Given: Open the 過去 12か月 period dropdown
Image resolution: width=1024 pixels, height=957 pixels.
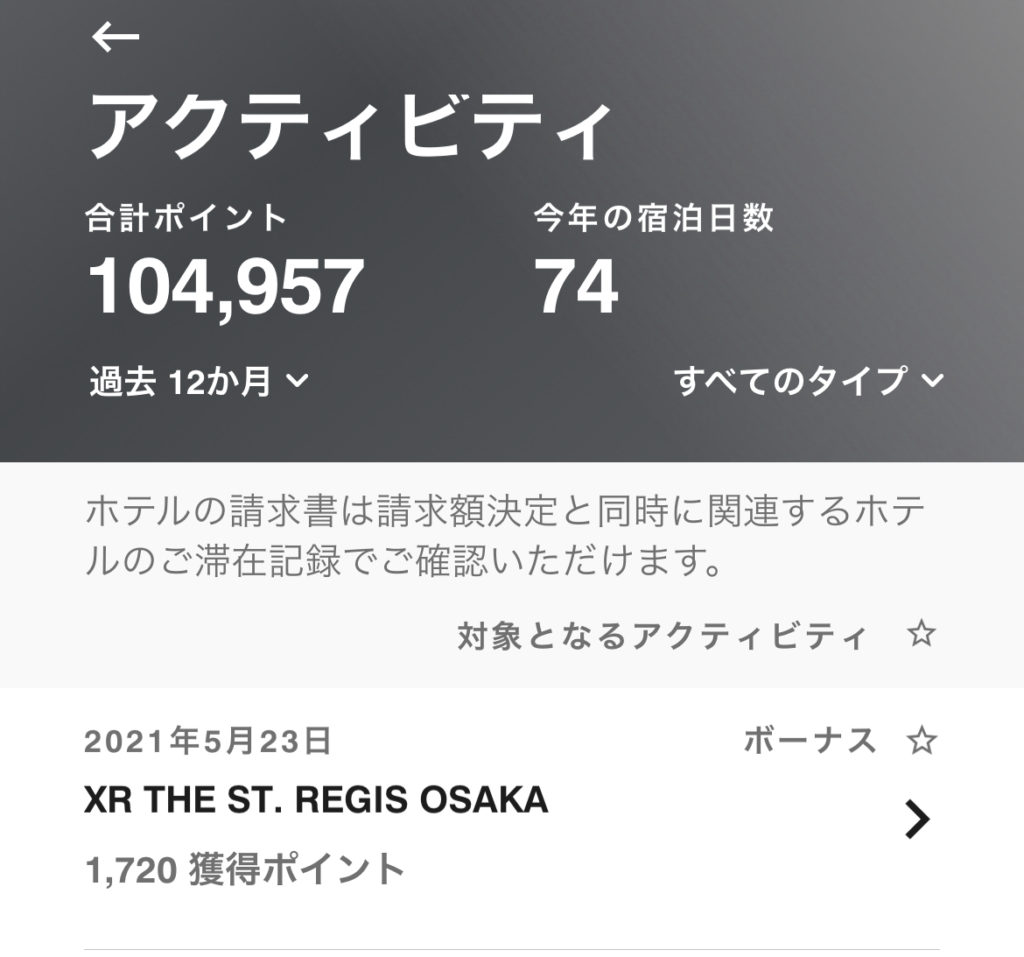Looking at the screenshot, I should (x=198, y=382).
